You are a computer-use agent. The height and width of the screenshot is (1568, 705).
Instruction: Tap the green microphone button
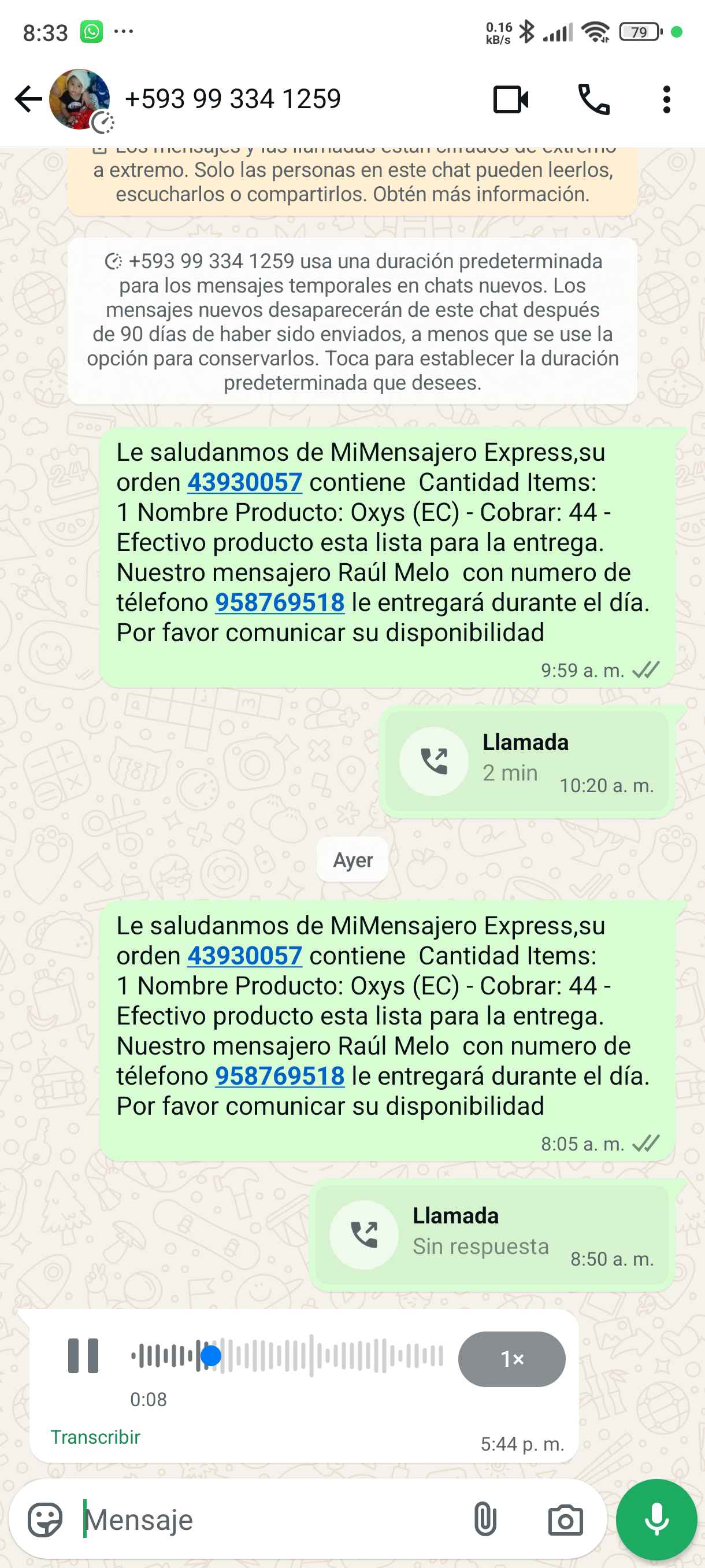pyautogui.click(x=656, y=1520)
